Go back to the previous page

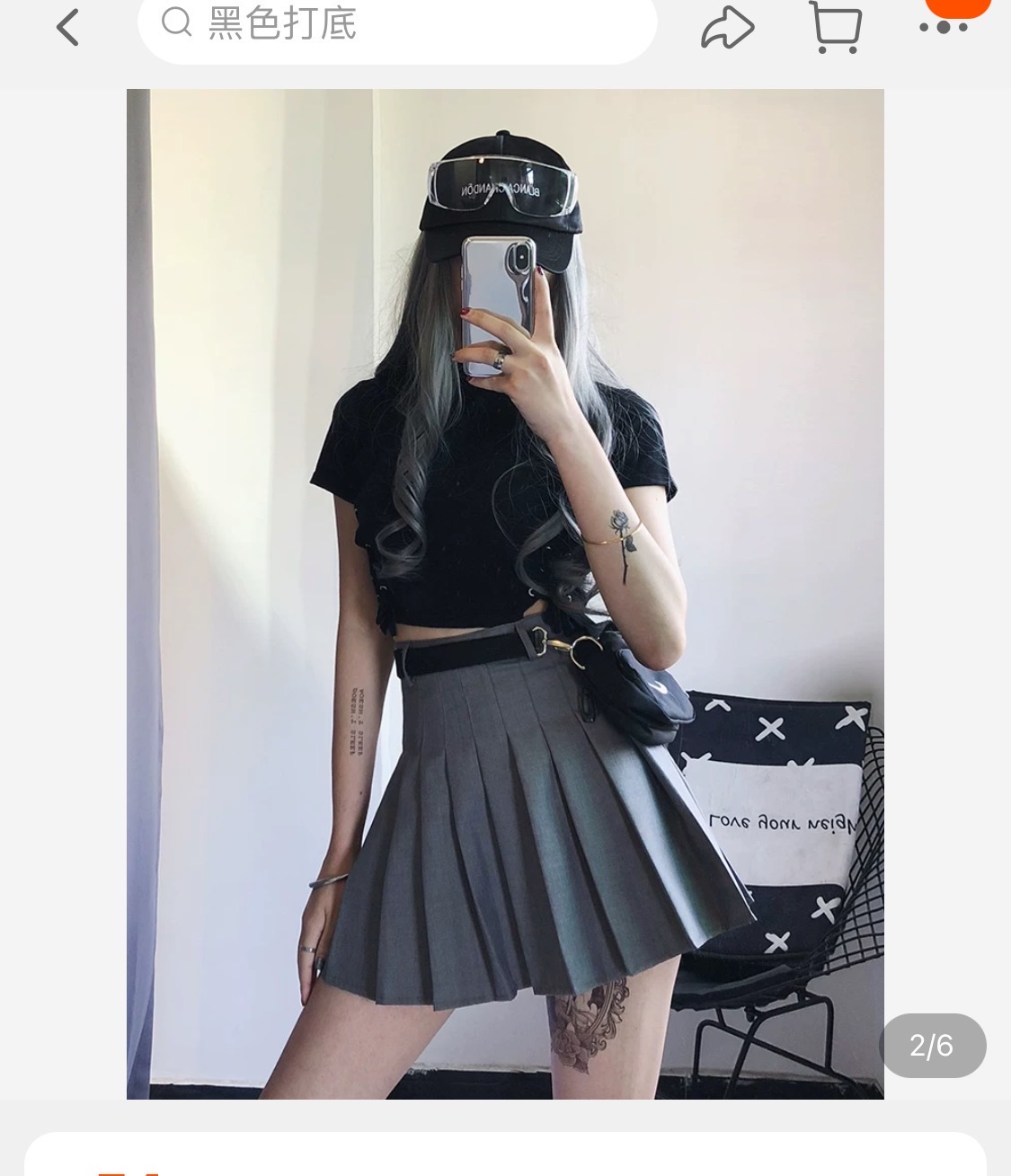tap(68, 27)
